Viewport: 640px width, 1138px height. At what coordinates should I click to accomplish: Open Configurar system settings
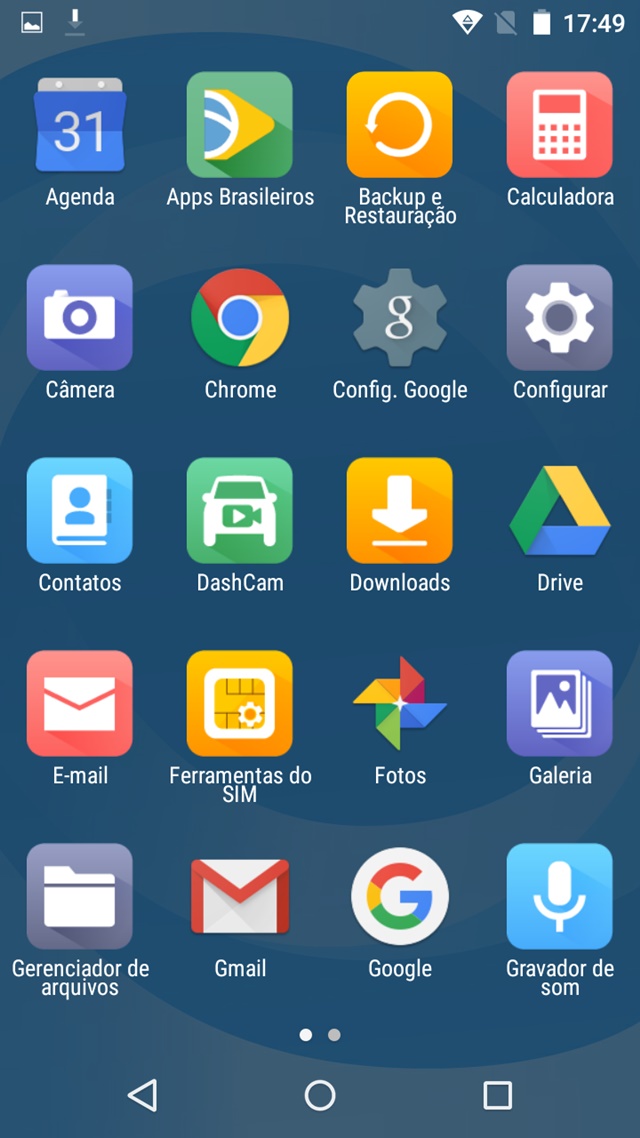coord(560,318)
